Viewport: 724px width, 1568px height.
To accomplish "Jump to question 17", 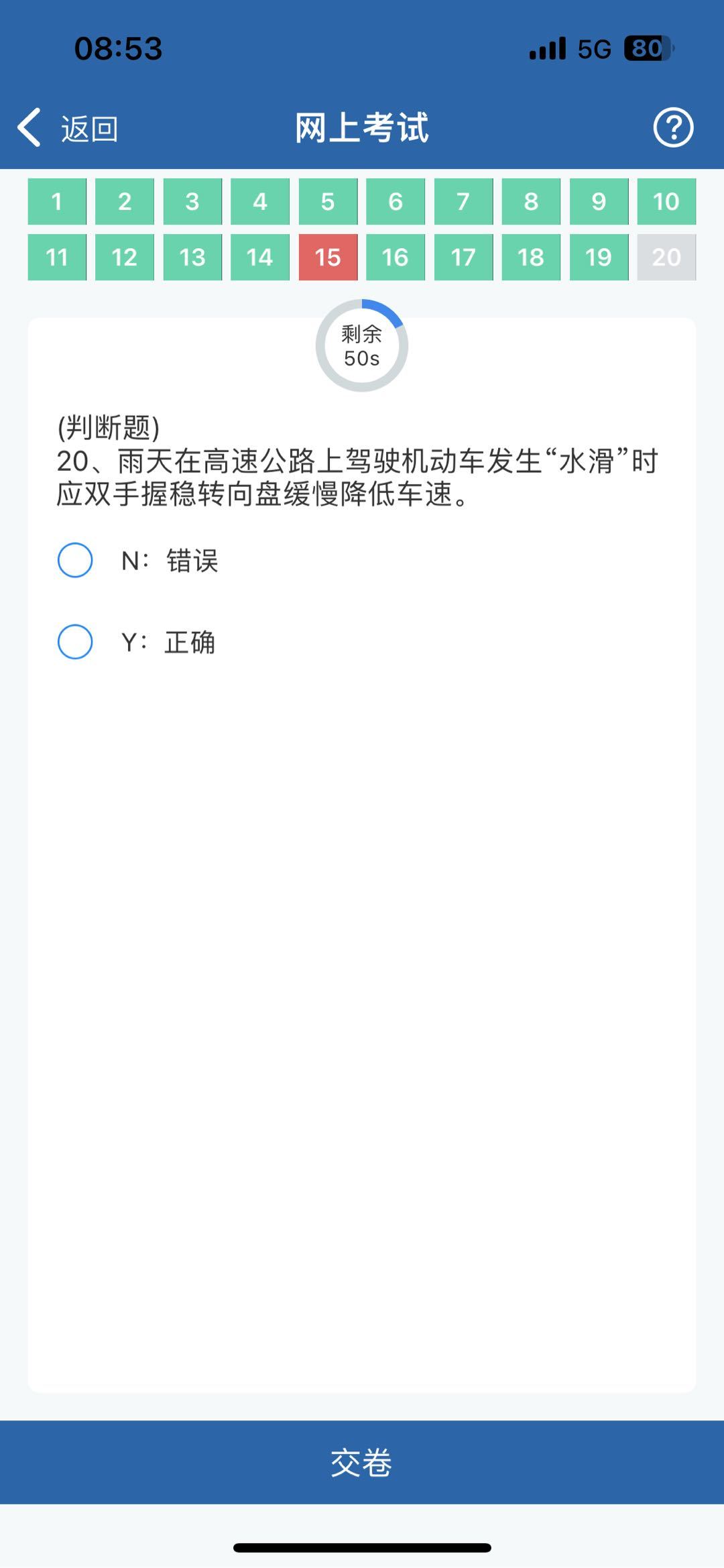I will pyautogui.click(x=463, y=257).
